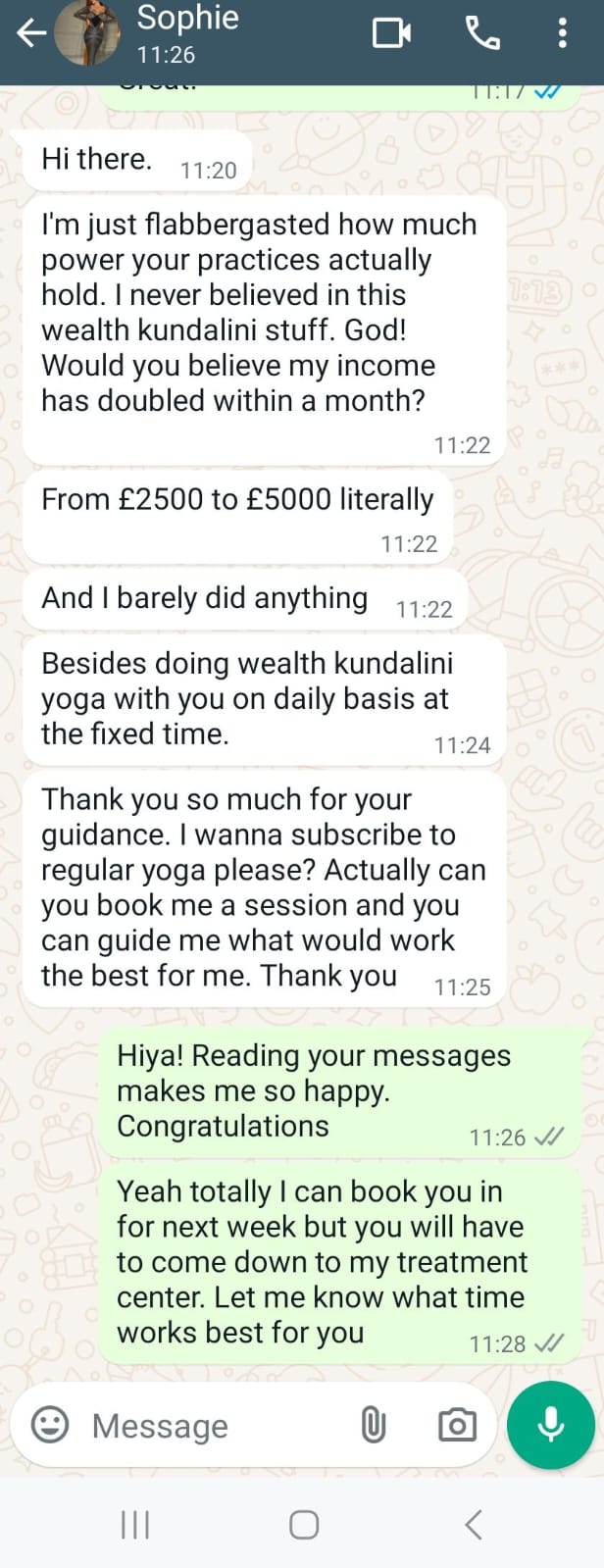Open Sophie's contact info

[x=187, y=33]
